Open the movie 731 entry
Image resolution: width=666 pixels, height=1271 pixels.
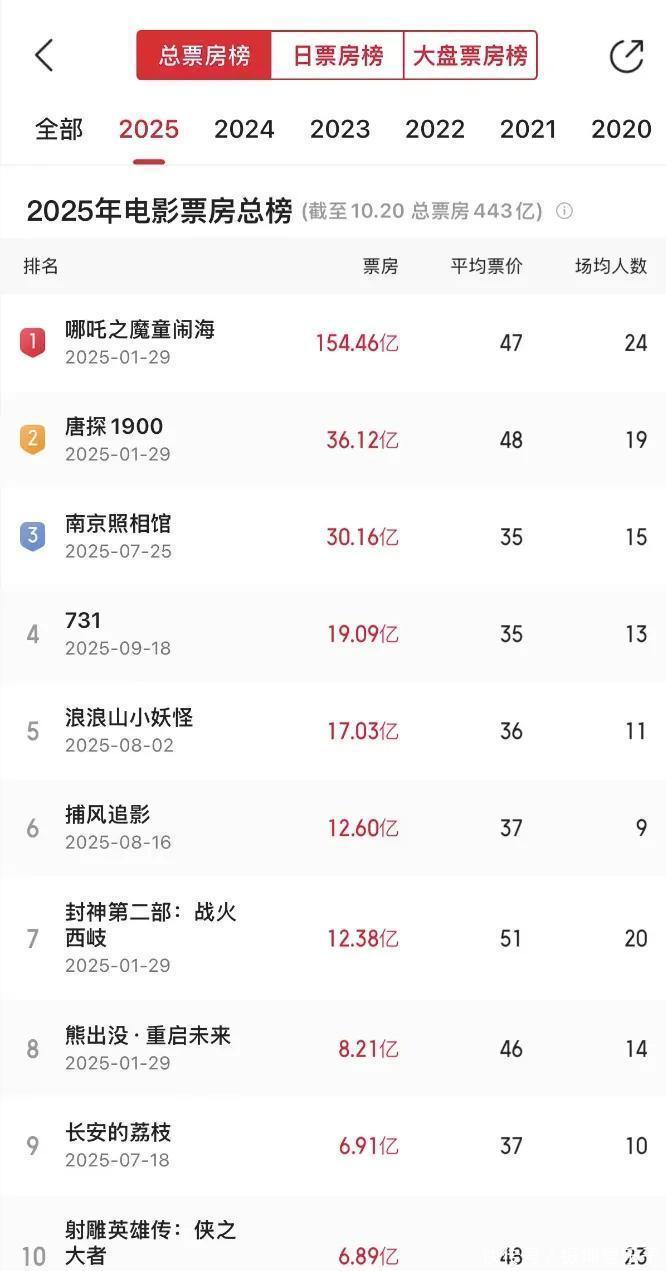pos(84,621)
